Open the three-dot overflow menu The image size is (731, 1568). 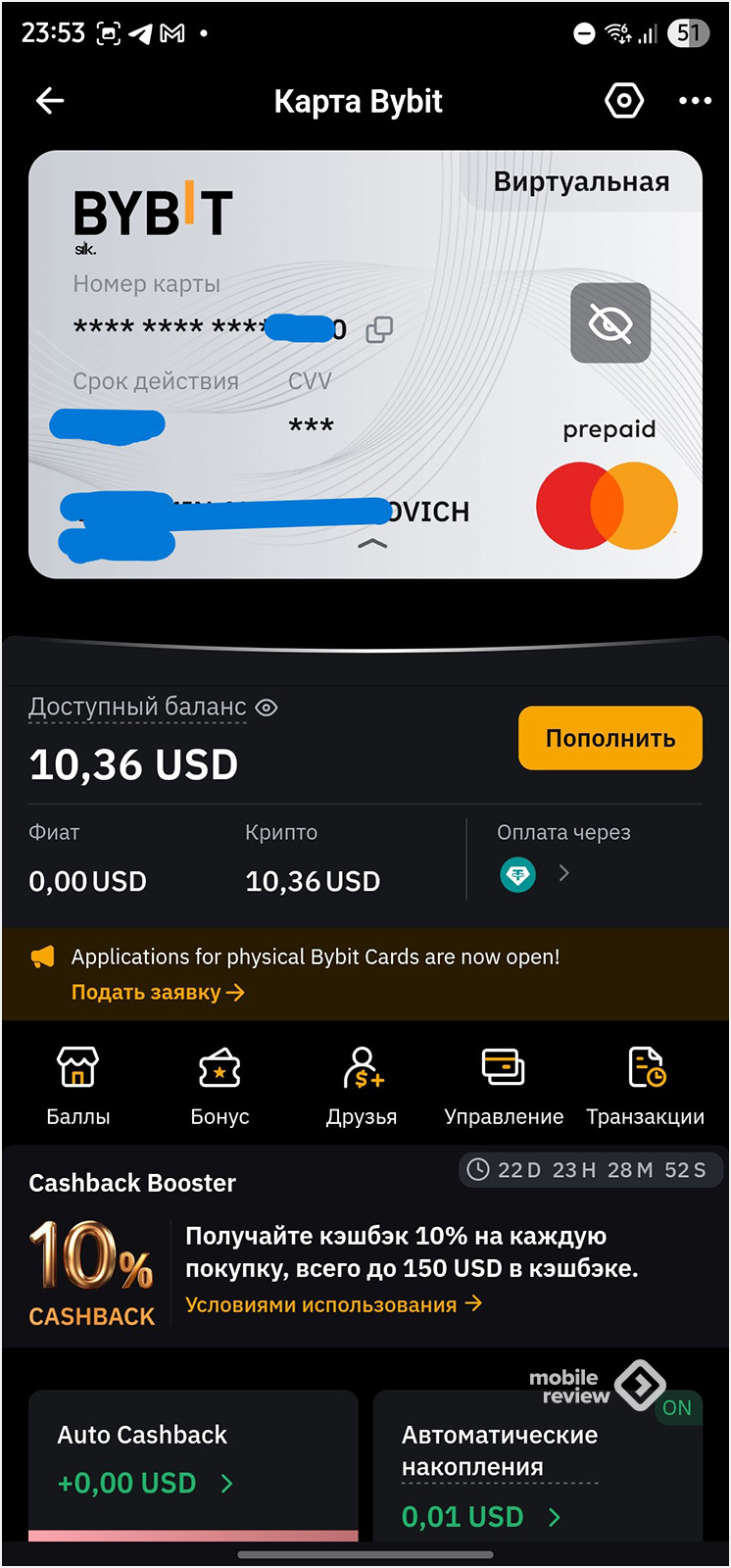(x=695, y=101)
